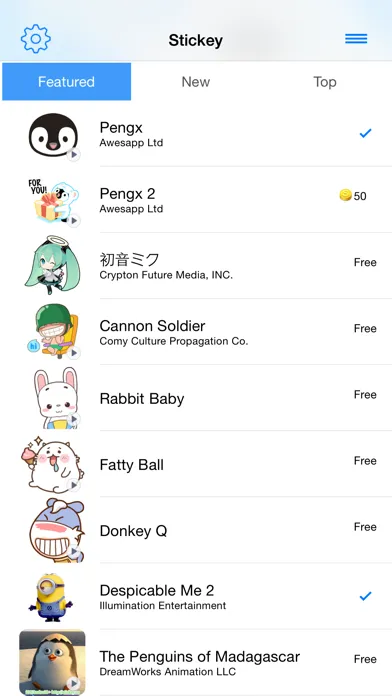Open the Despicable Me 2 pack

(x=196, y=596)
